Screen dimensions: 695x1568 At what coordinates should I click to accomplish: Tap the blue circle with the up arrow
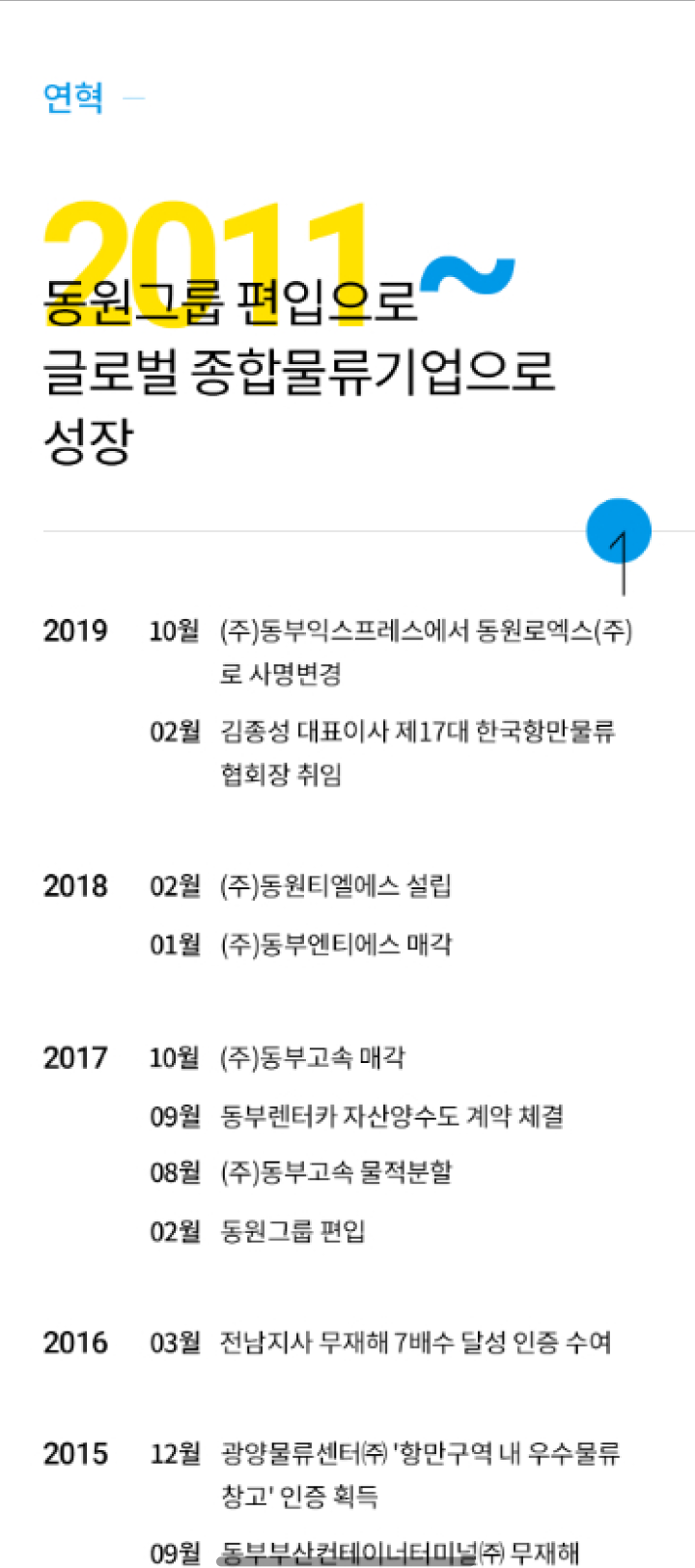[619, 531]
